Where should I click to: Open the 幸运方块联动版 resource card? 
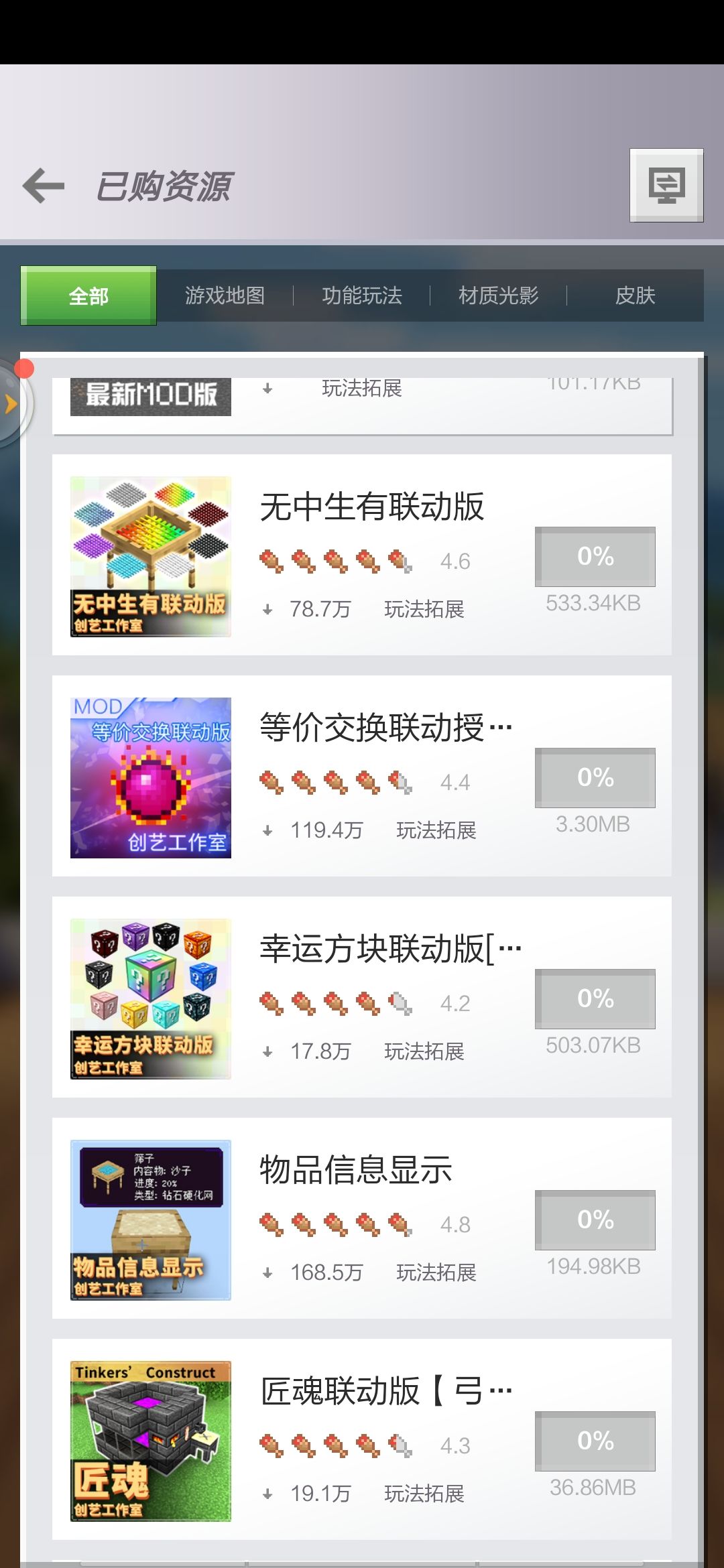pos(362,997)
